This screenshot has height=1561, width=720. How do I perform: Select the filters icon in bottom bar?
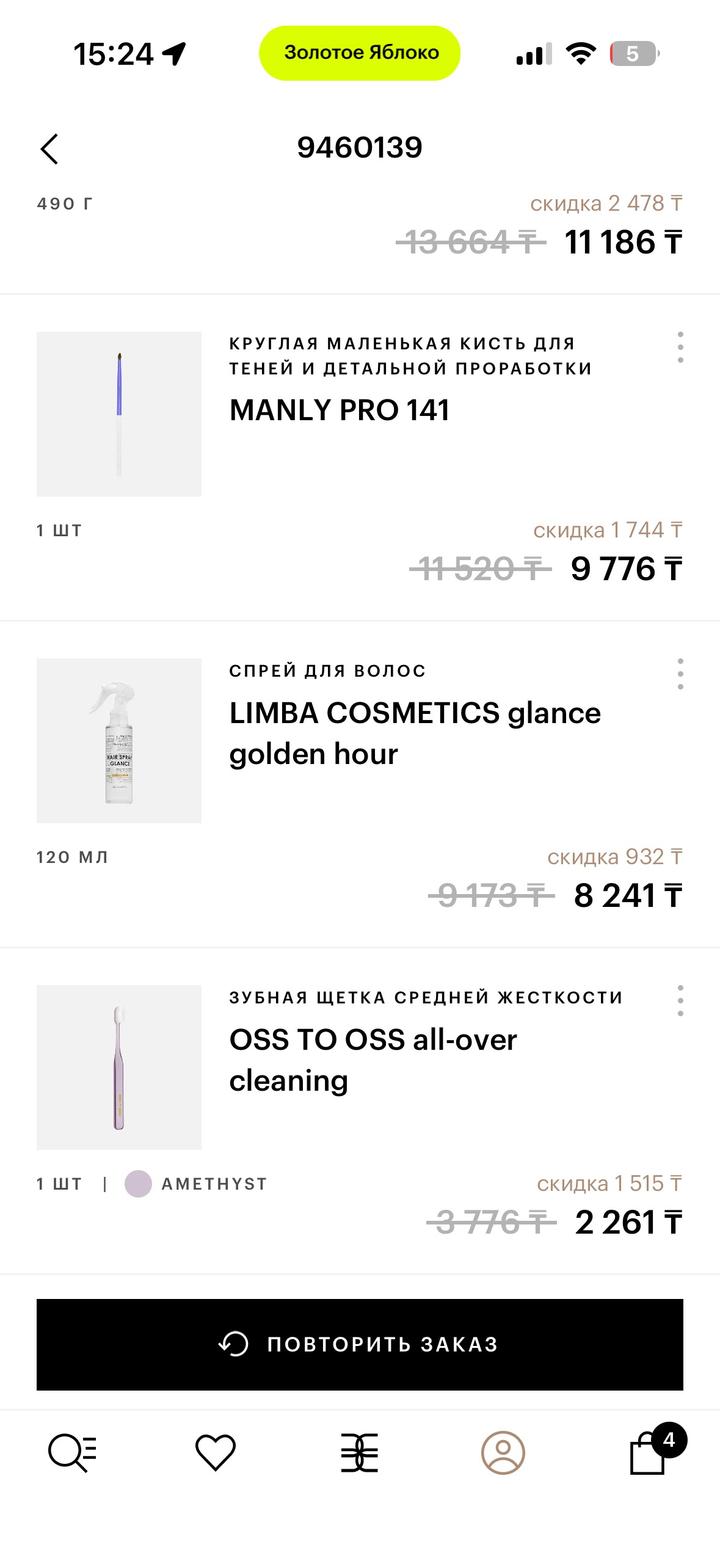click(360, 1455)
